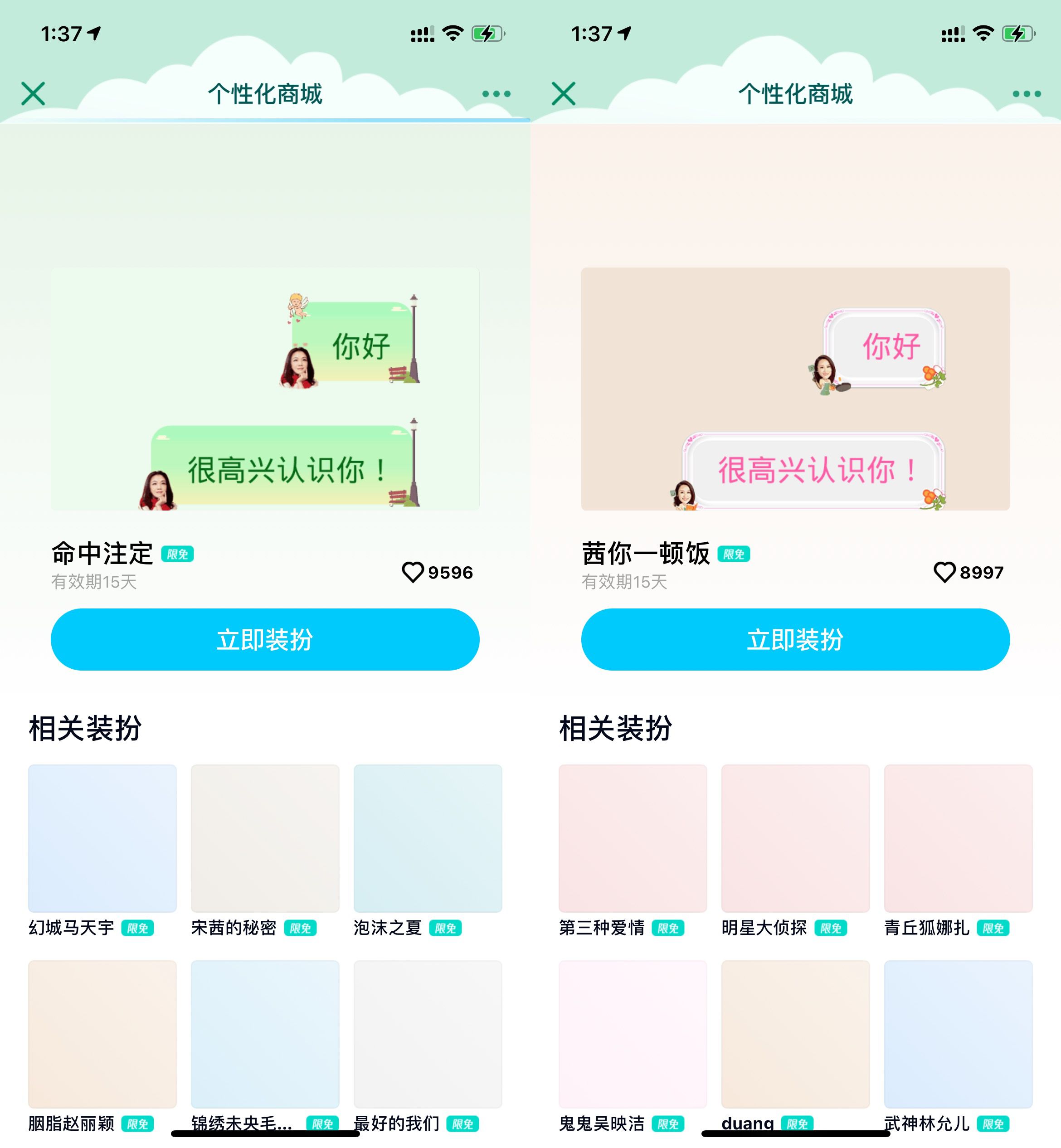Open the 幻城马天宇 theme
Screen dimensions: 1061x1148
[x=102, y=838]
